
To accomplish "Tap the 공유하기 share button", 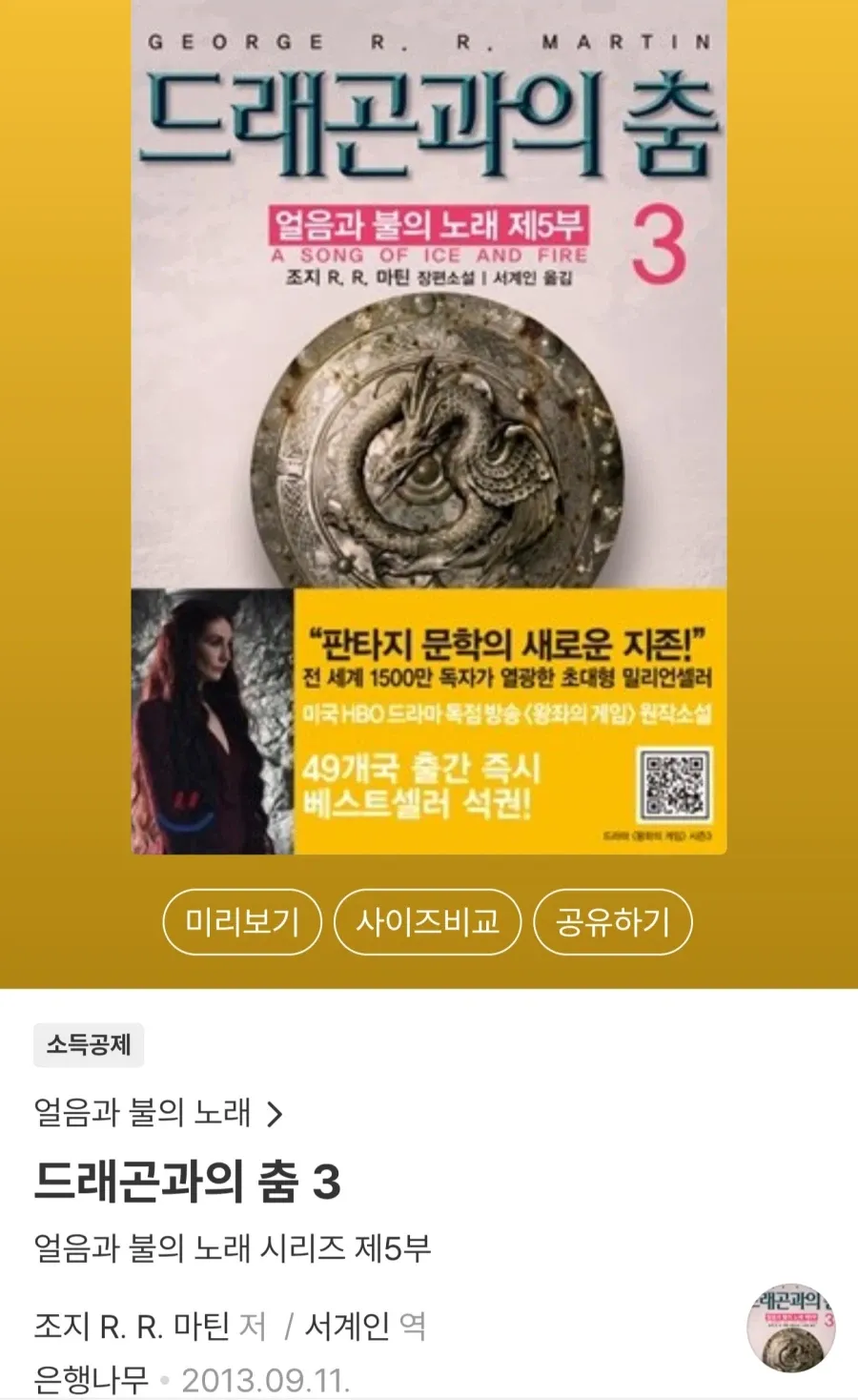I will [613, 921].
